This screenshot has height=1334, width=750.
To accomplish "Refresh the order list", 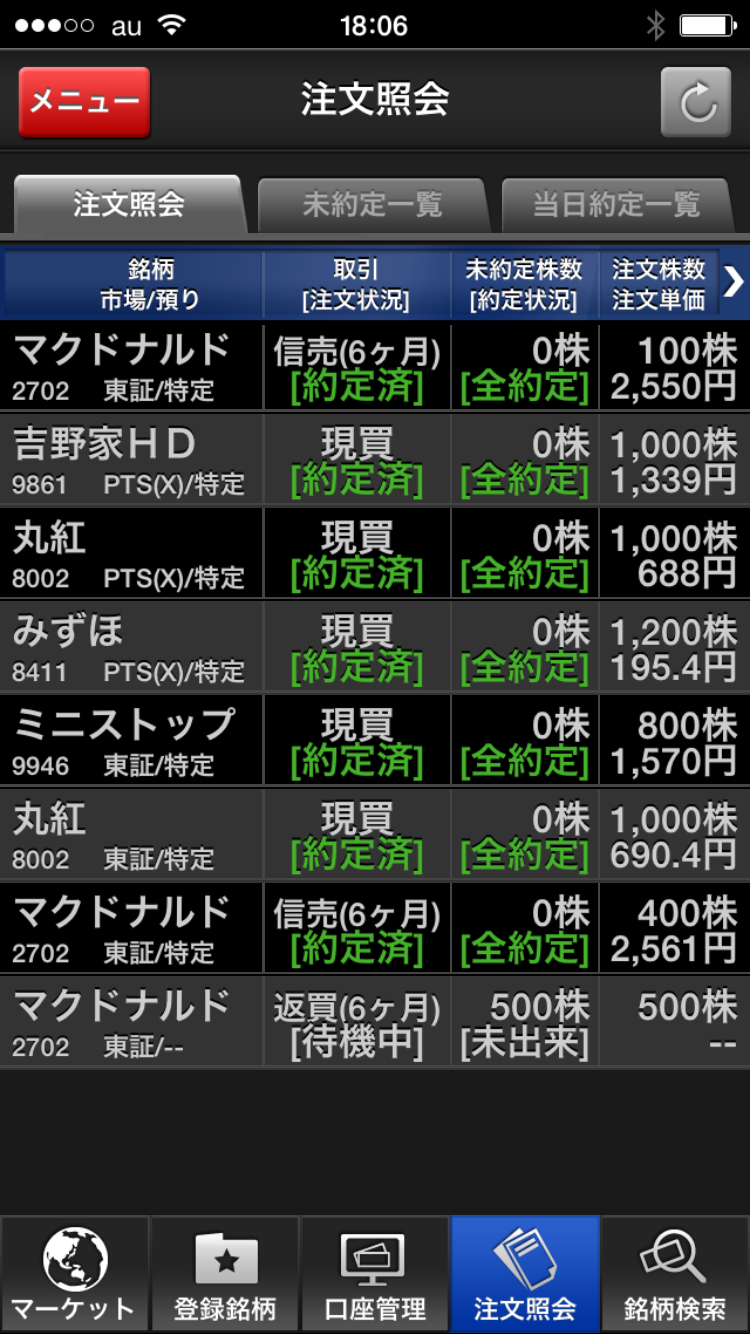I will (x=696, y=102).
